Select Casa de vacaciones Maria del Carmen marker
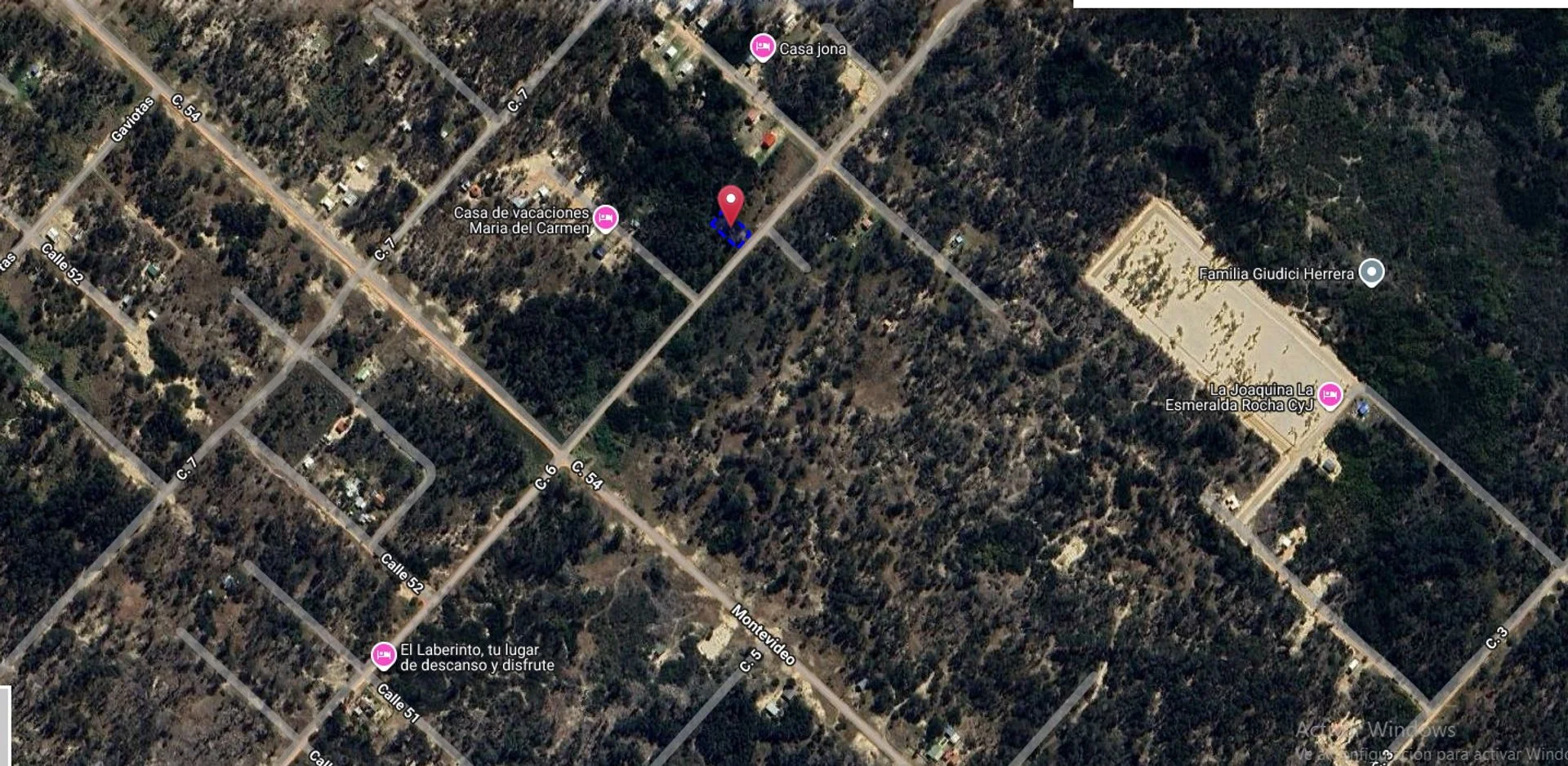 click(605, 218)
